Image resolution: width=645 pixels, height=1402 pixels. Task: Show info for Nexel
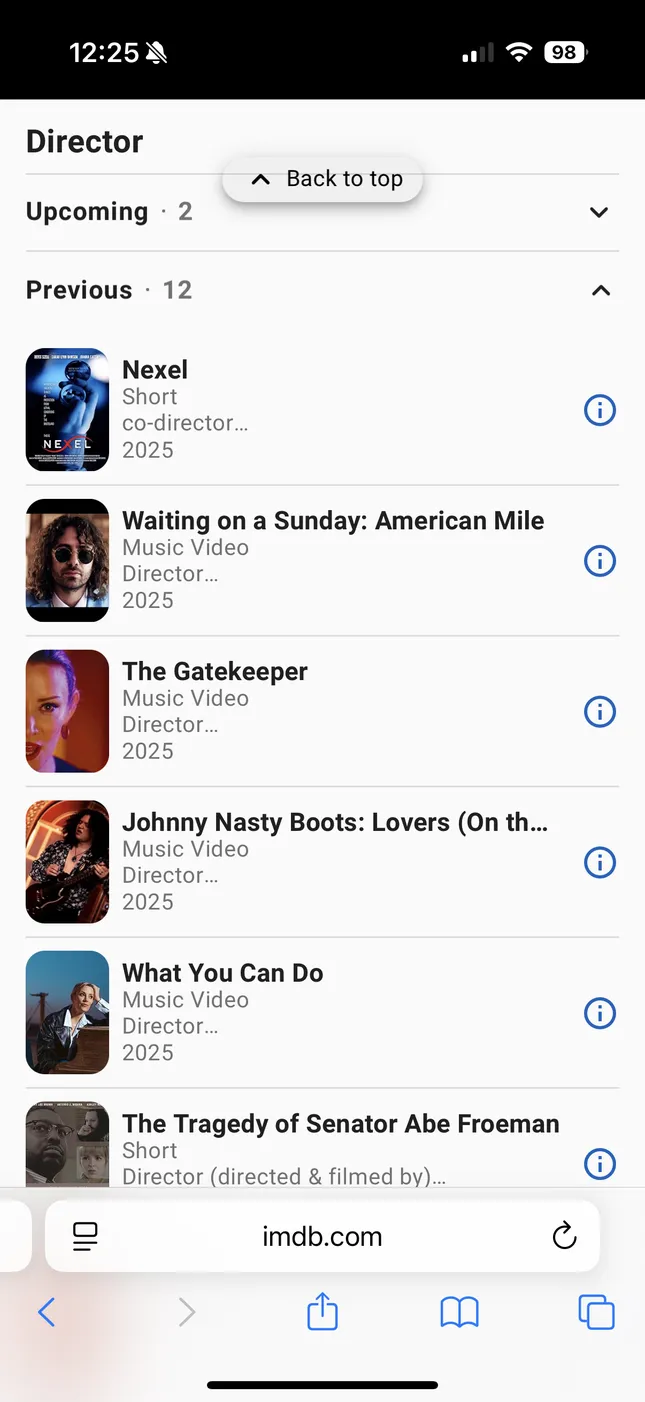coord(599,410)
